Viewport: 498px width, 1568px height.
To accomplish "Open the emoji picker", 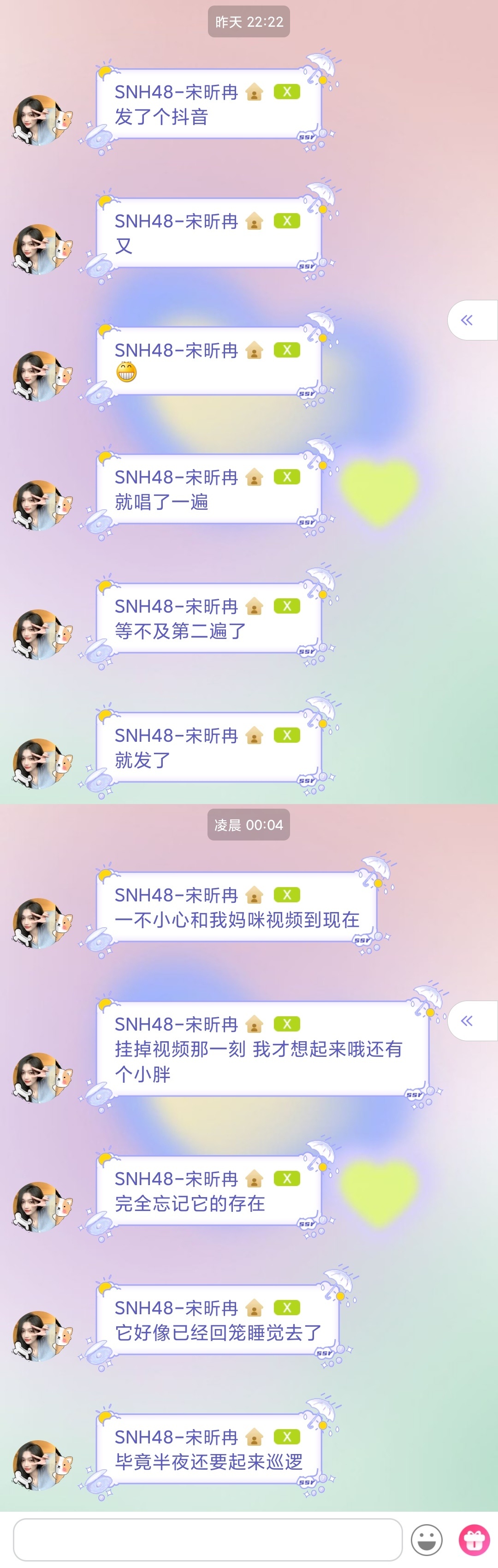I will click(x=426, y=1540).
